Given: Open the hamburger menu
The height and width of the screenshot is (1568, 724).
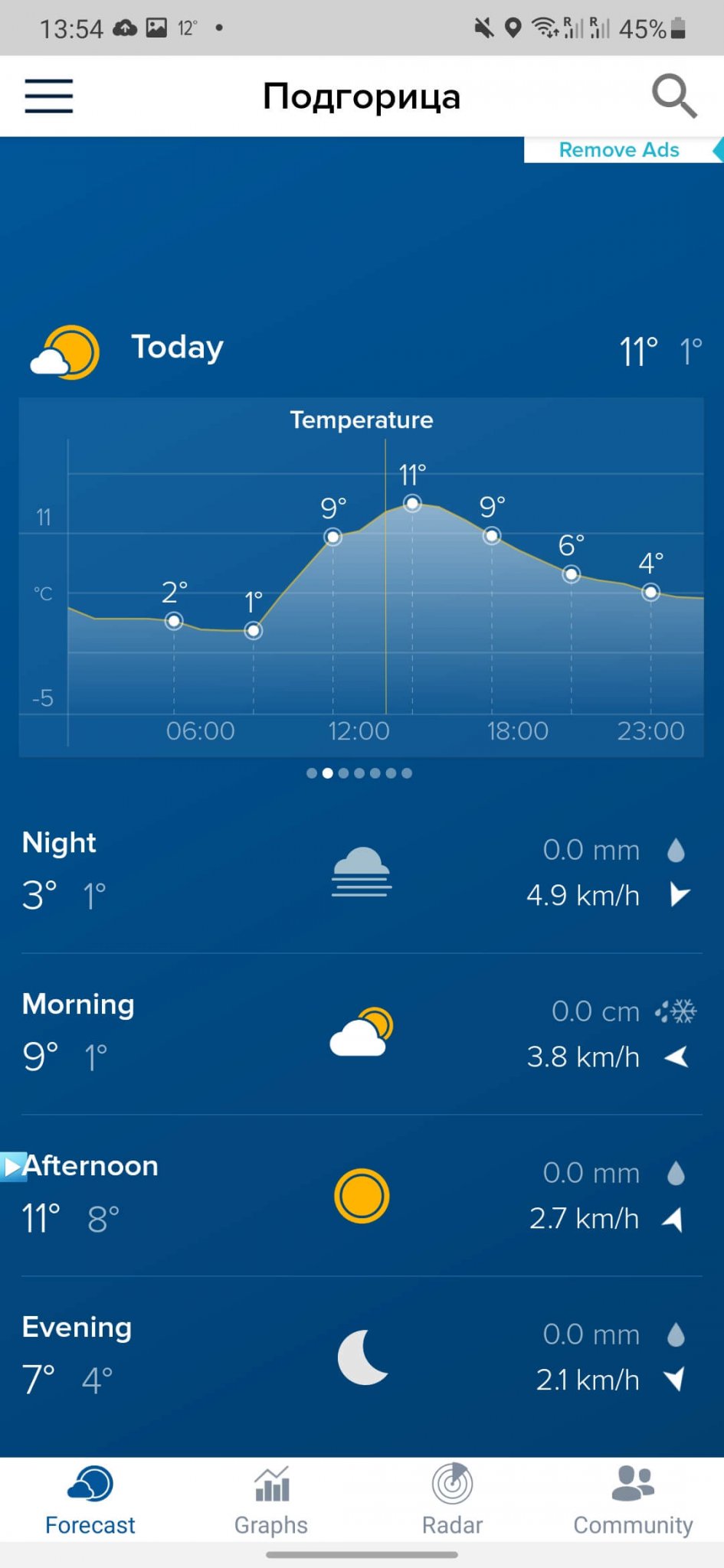Looking at the screenshot, I should [x=48, y=96].
